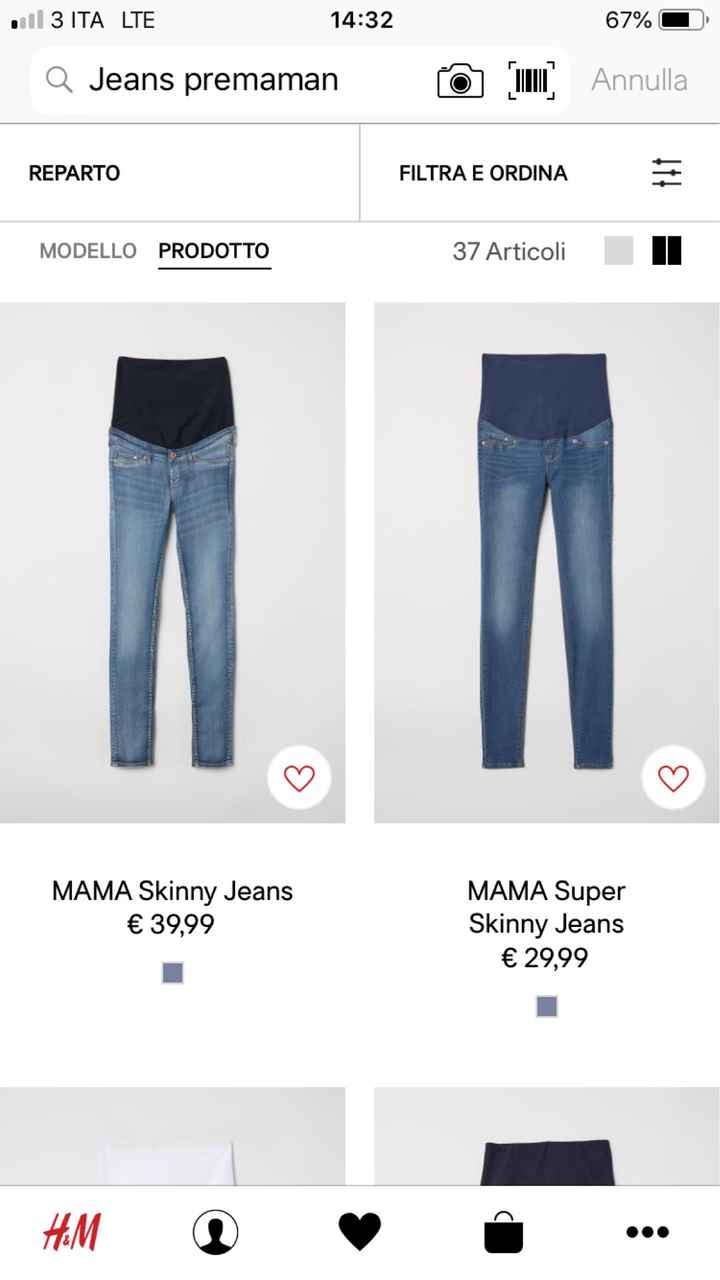The image size is (720, 1280).
Task: Open the shopping bag
Action: click(505, 1232)
